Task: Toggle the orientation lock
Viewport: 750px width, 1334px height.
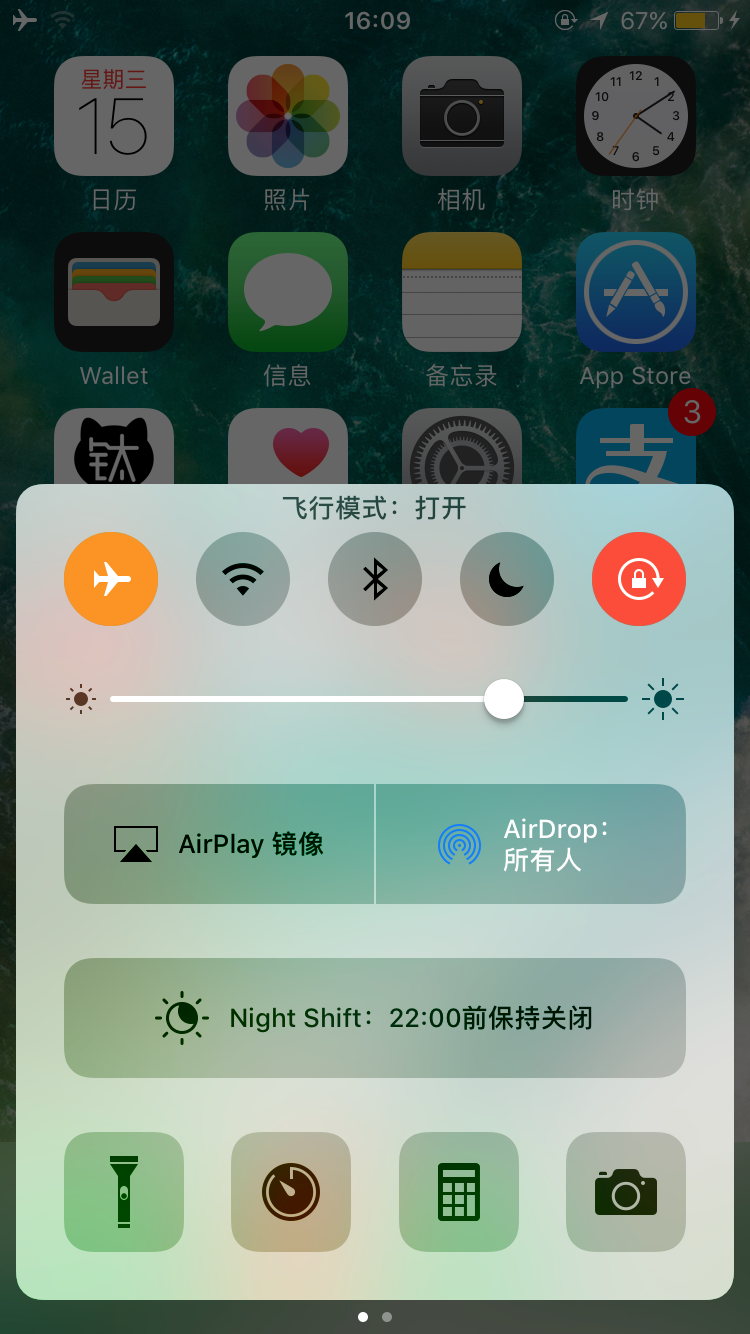Action: pos(639,579)
